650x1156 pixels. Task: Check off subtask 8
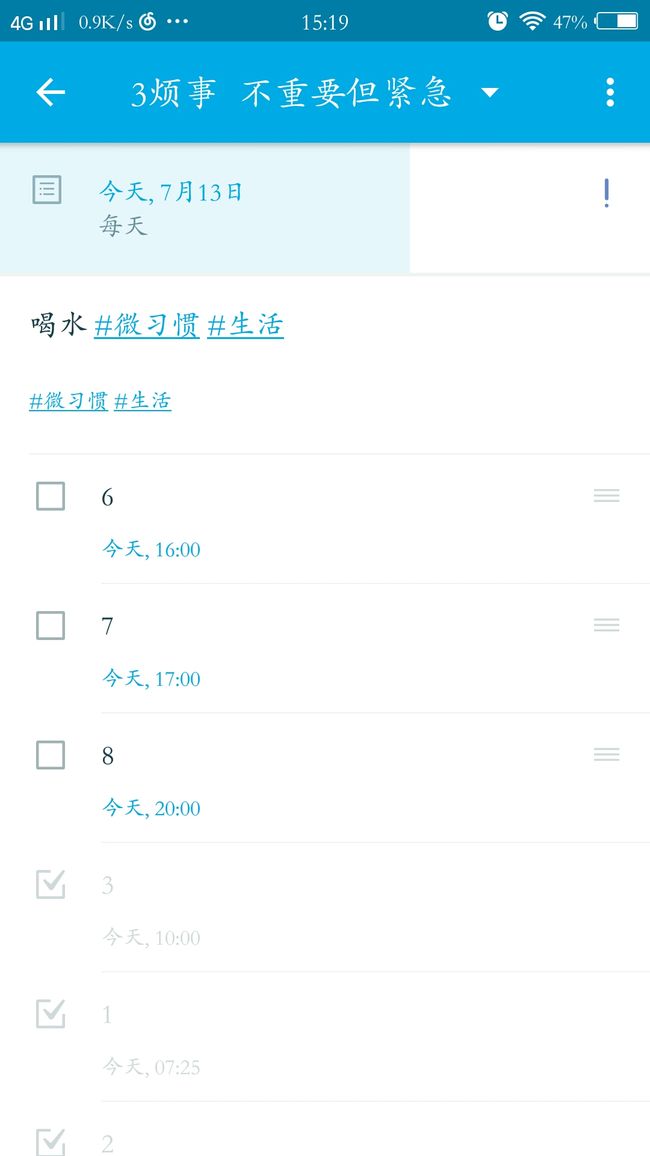50,755
